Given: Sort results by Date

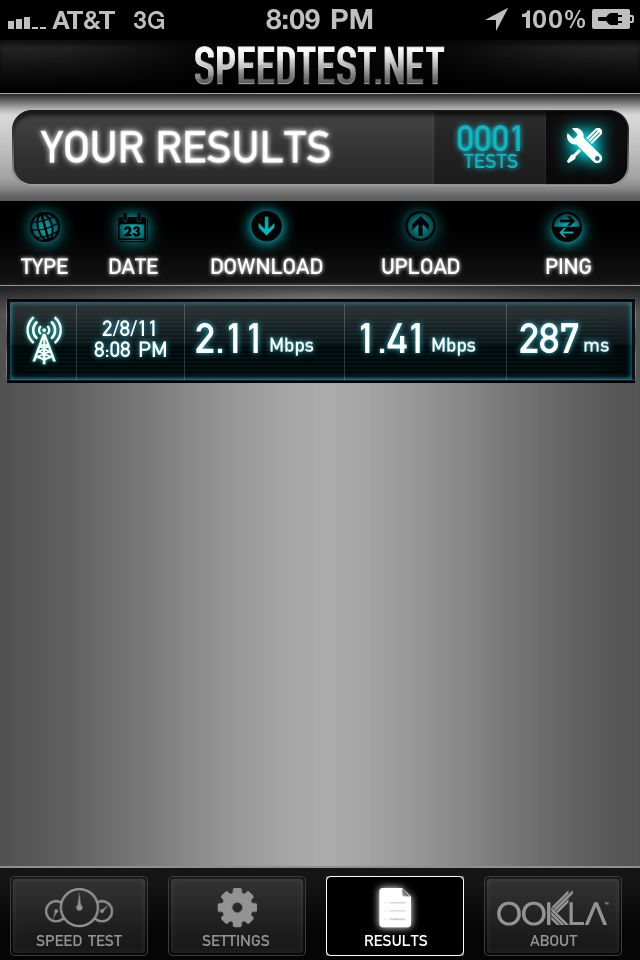Looking at the screenshot, I should pyautogui.click(x=133, y=244).
